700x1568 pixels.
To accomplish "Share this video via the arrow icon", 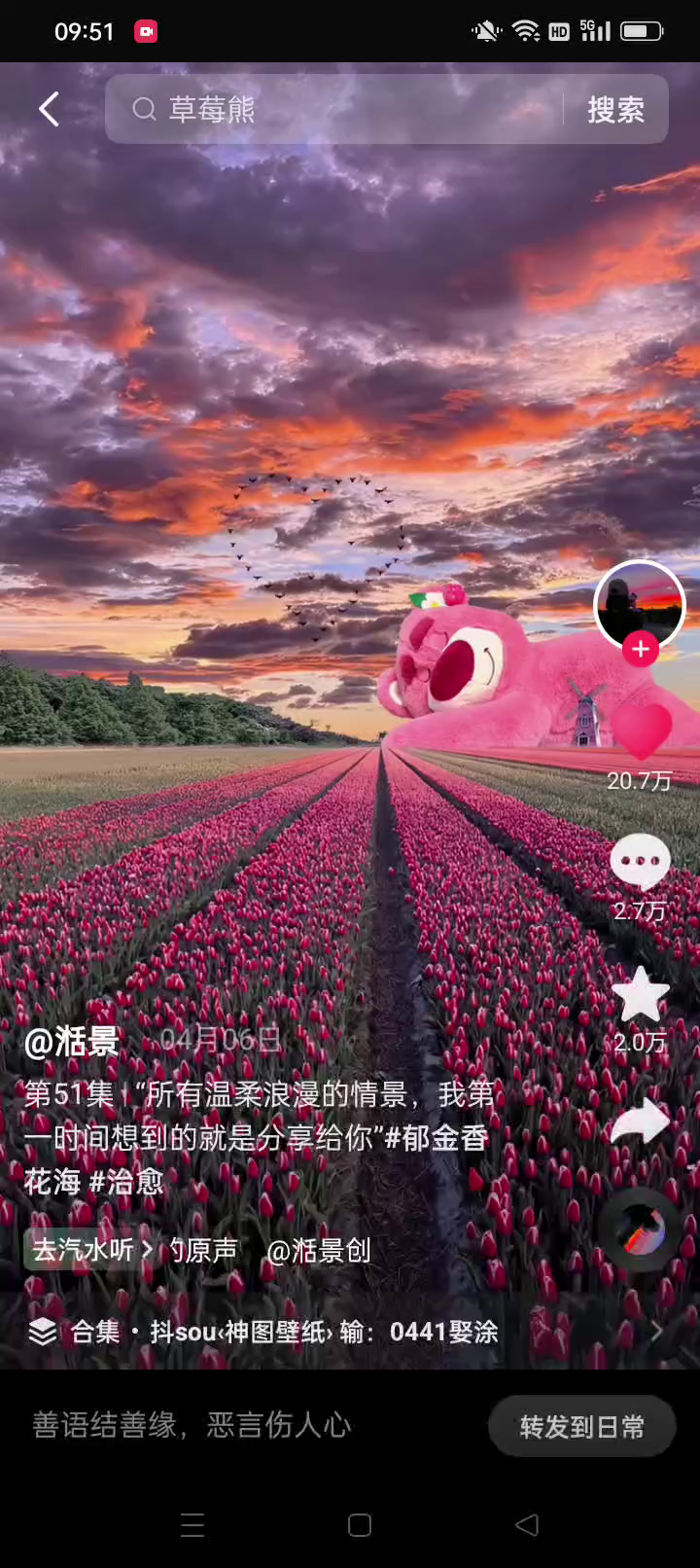I will [x=640, y=1122].
